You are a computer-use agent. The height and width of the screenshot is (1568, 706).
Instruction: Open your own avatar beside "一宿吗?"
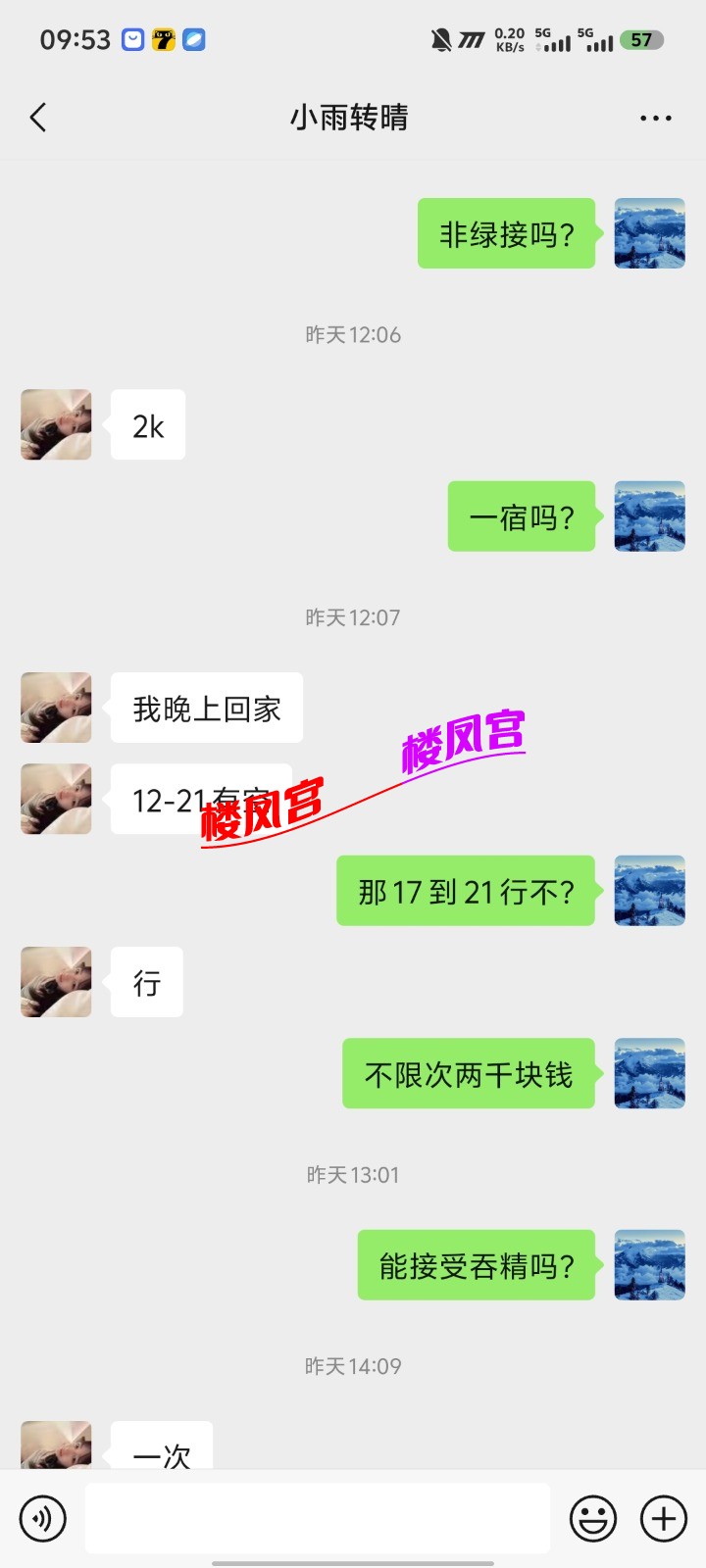click(x=649, y=516)
